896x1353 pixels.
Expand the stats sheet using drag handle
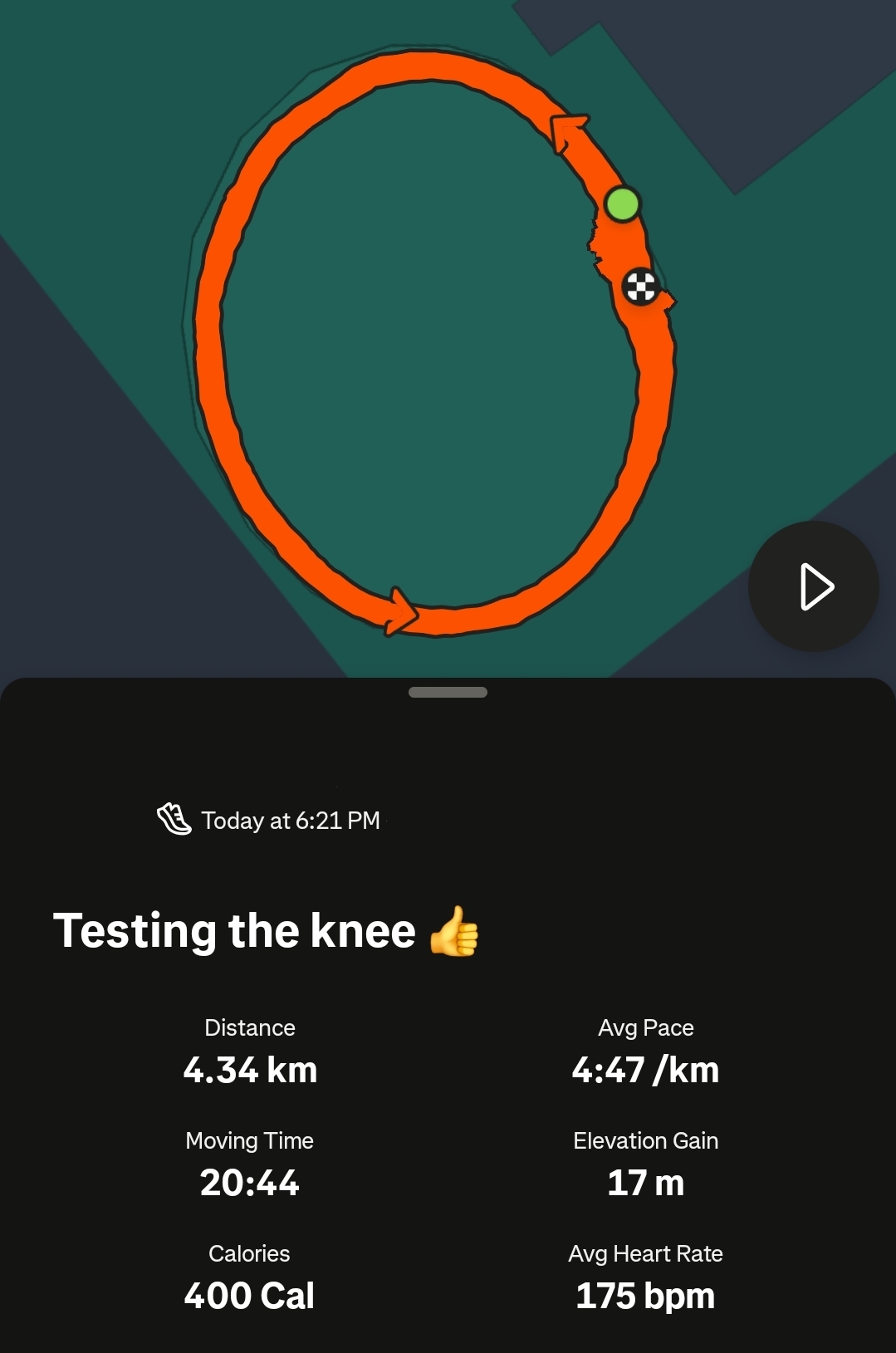tap(448, 691)
